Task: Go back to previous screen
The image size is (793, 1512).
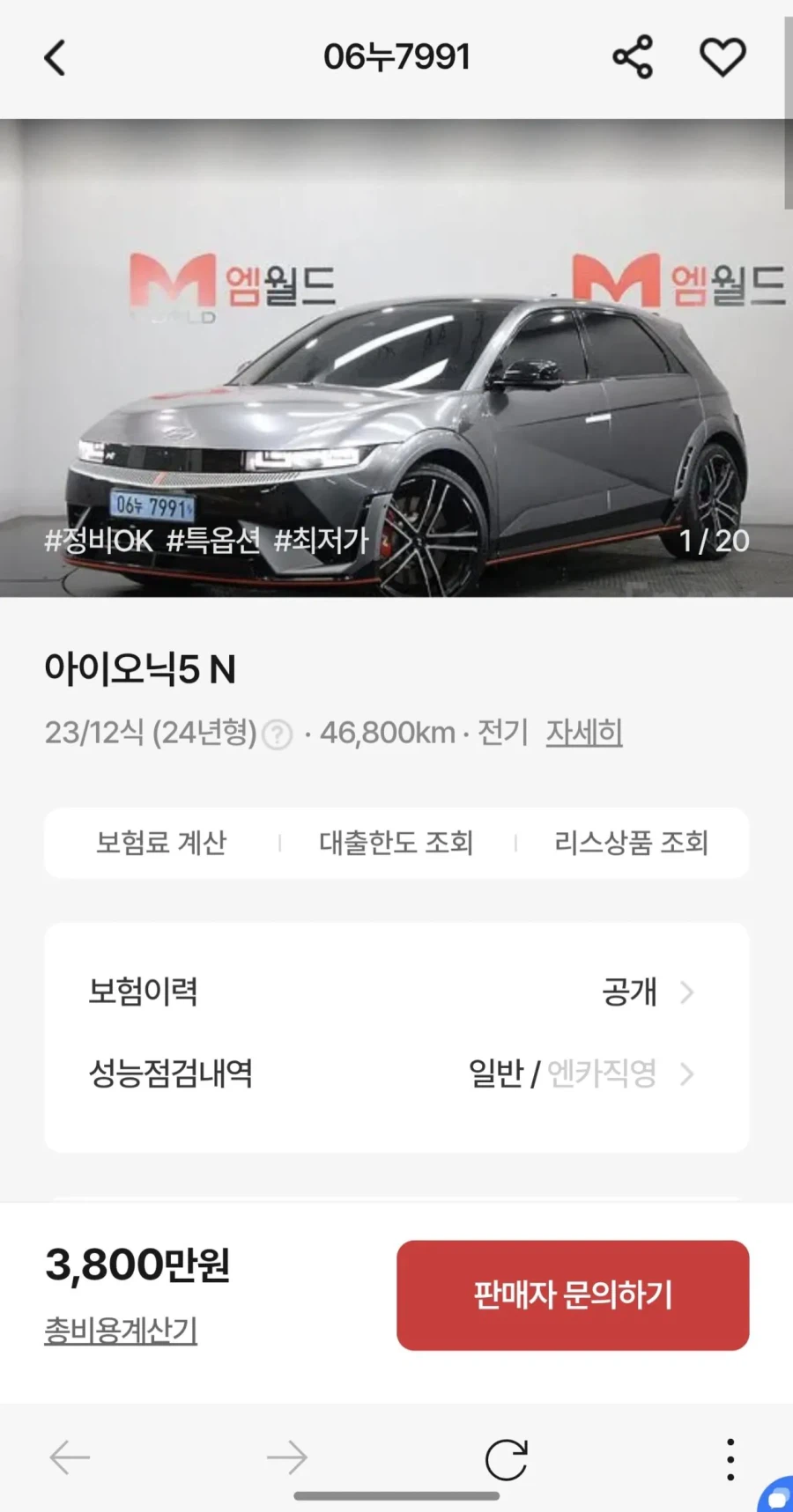Action: (x=55, y=55)
